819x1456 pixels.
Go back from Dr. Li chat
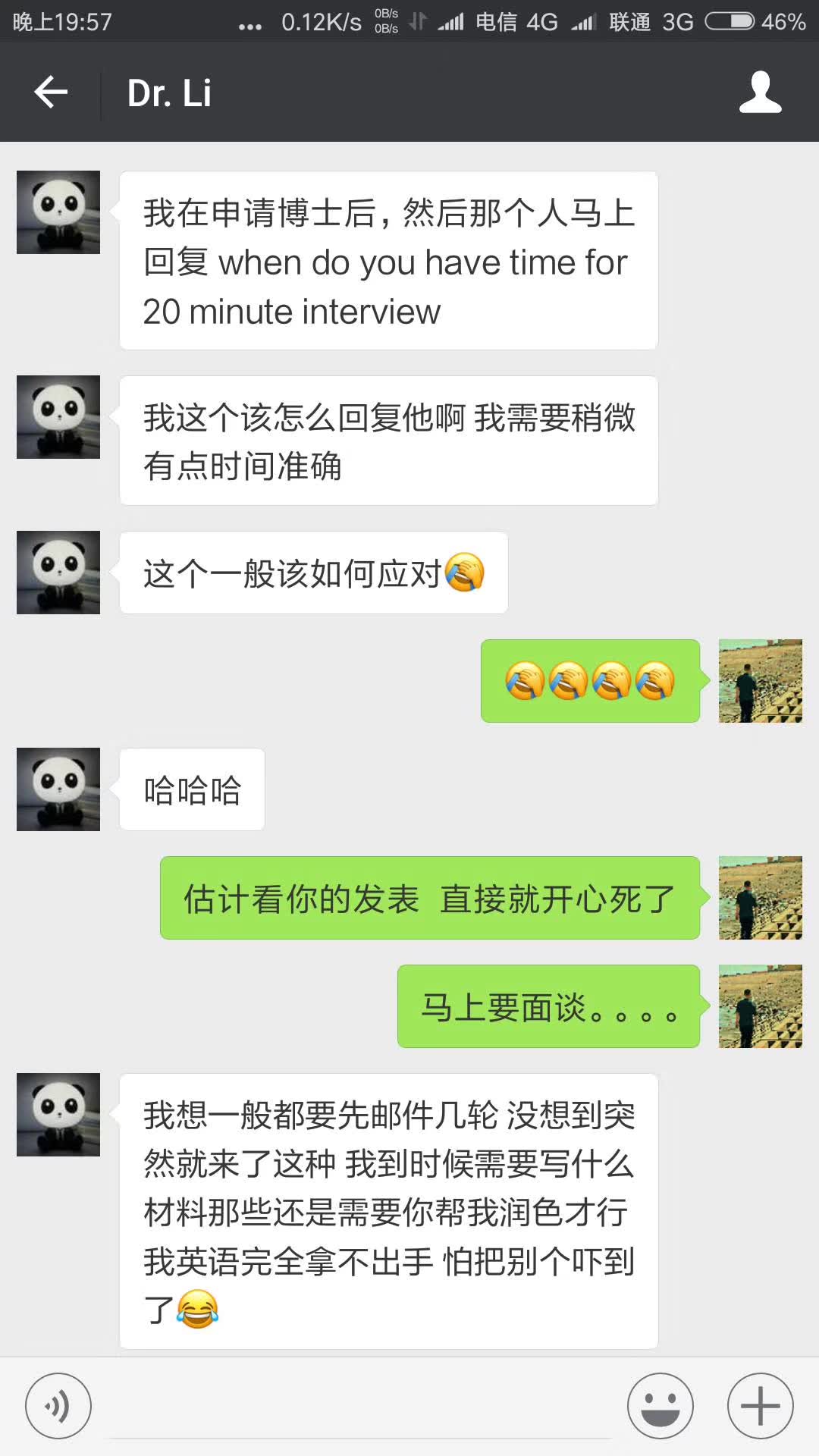[51, 93]
